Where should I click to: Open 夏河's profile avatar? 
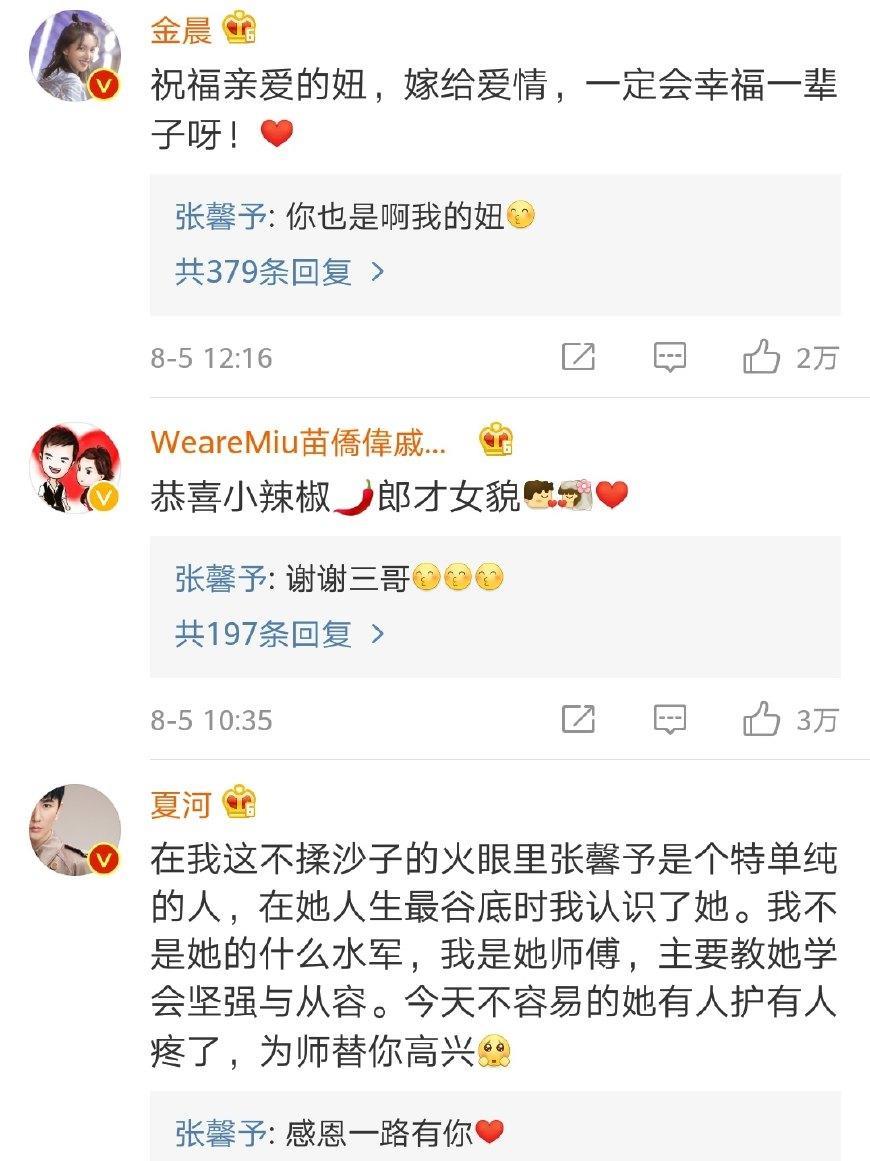pos(75,830)
